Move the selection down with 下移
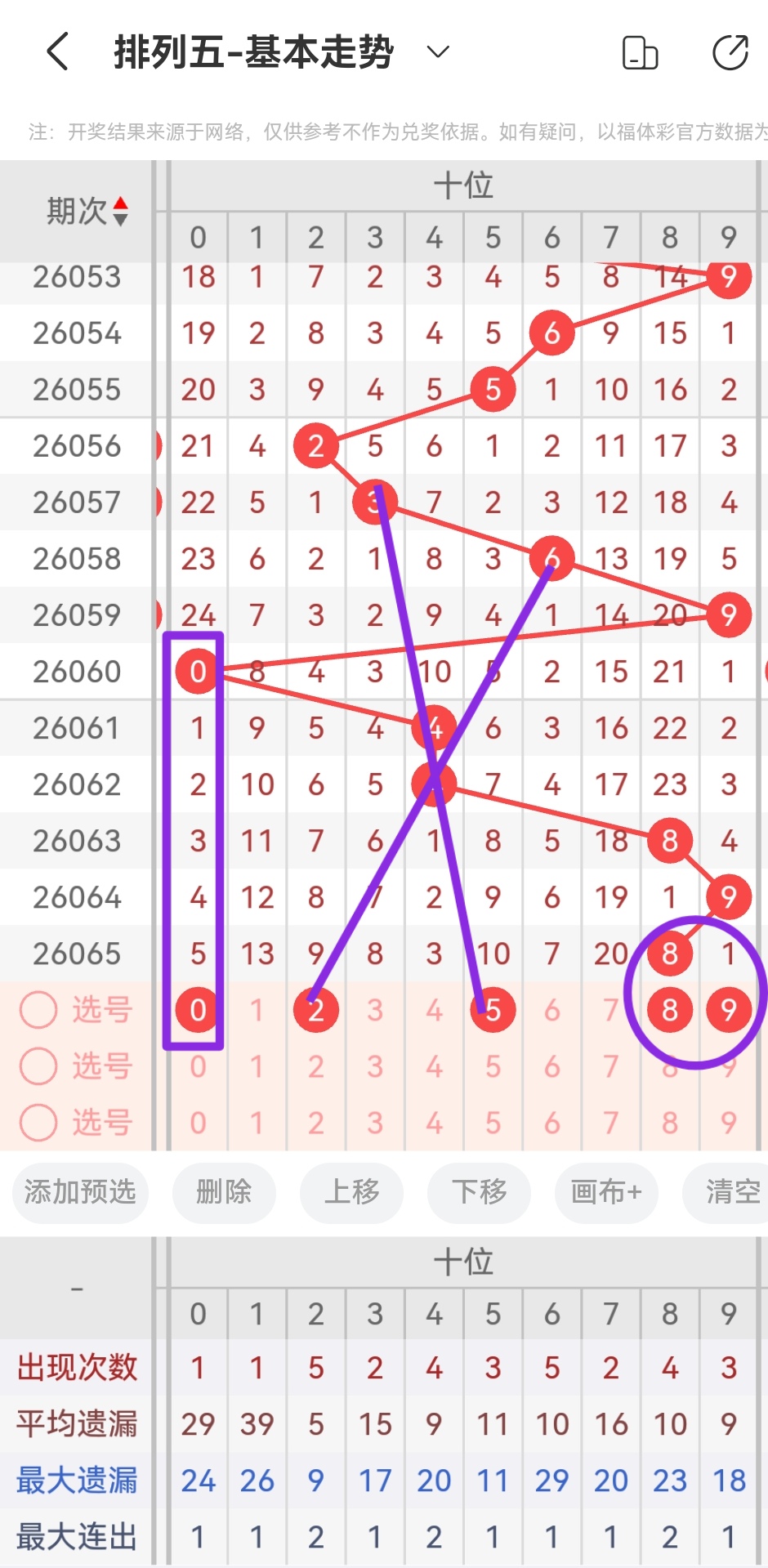This screenshot has height=1568, width=768. coord(479,1192)
